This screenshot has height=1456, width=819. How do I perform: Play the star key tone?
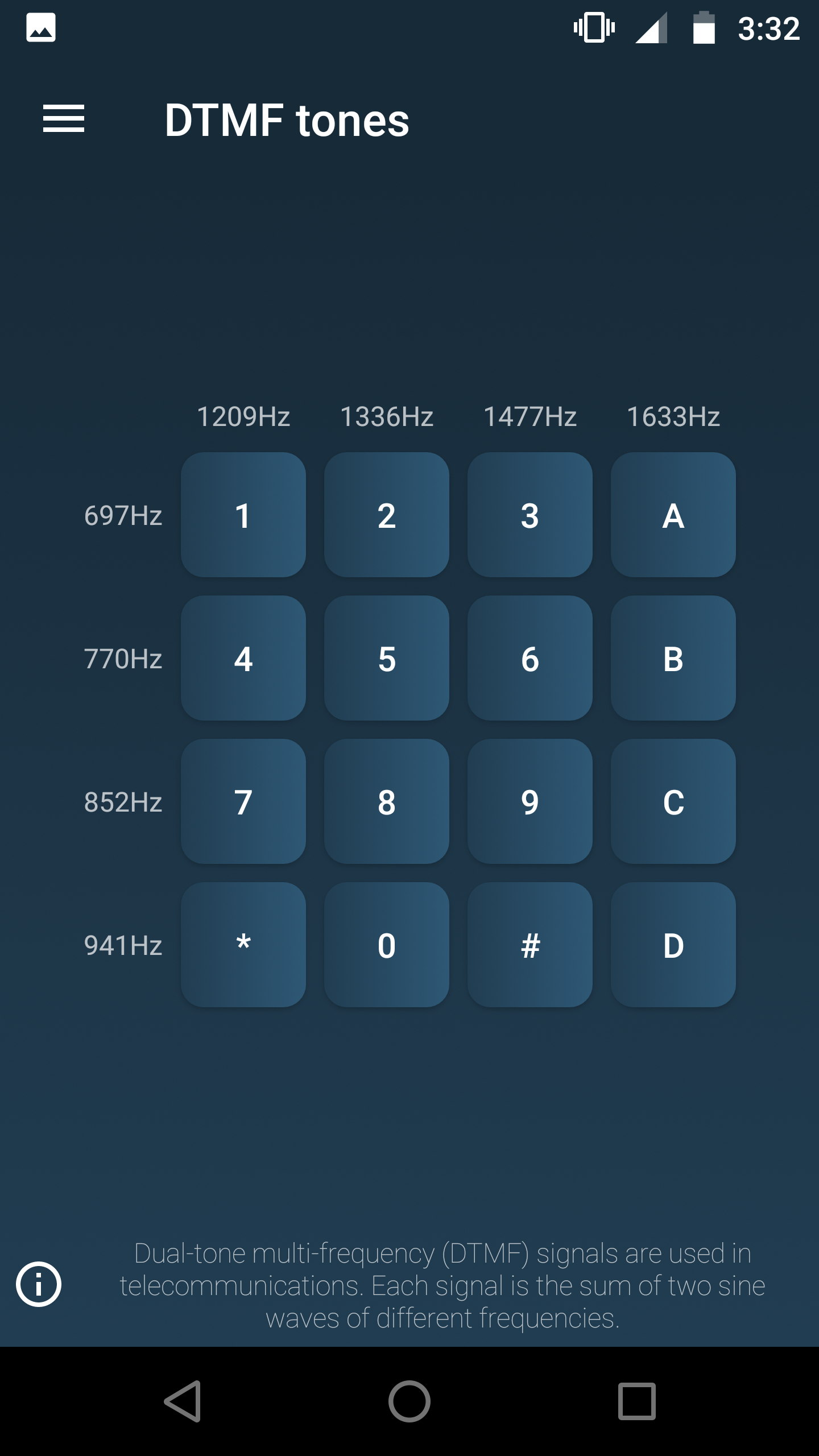[x=243, y=945]
